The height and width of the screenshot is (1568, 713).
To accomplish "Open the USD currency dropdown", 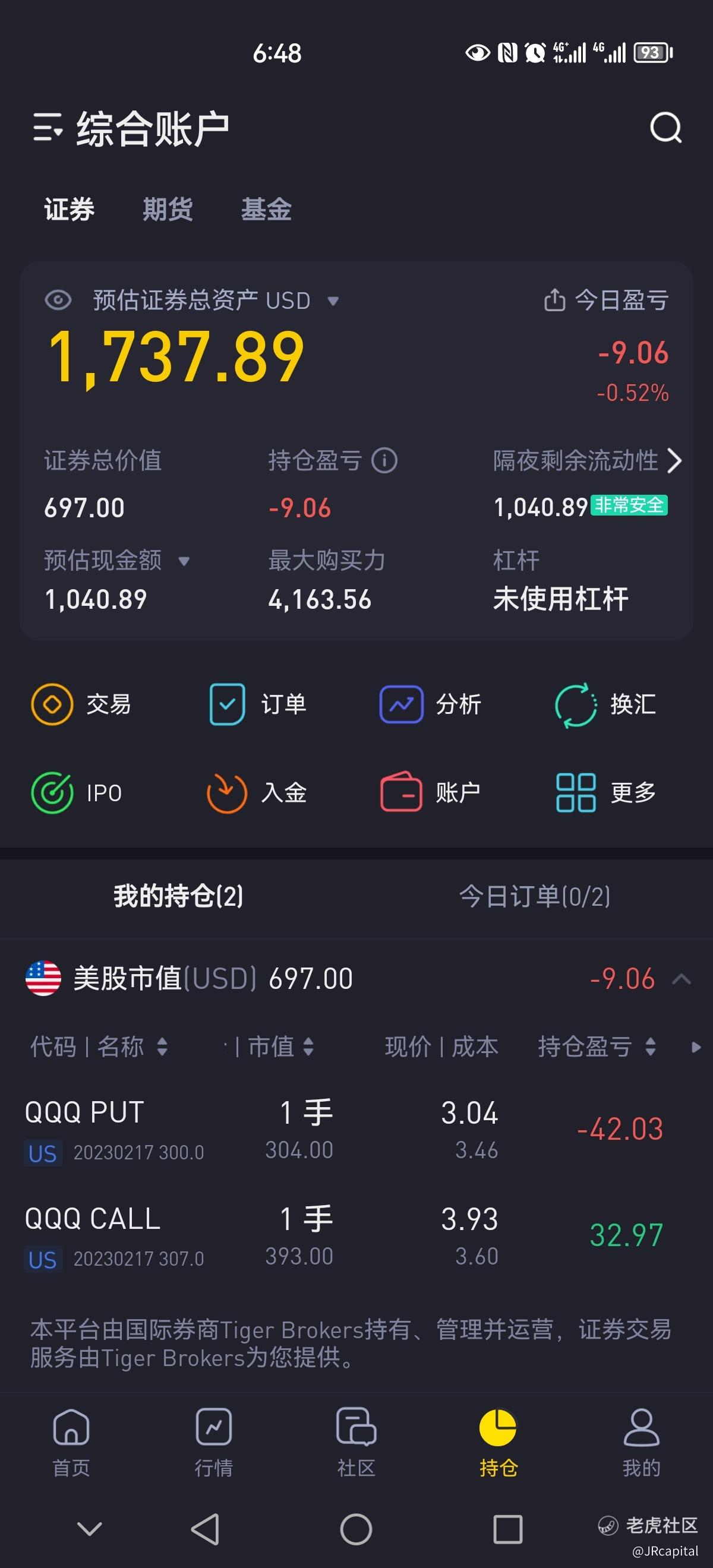I will tap(333, 301).
